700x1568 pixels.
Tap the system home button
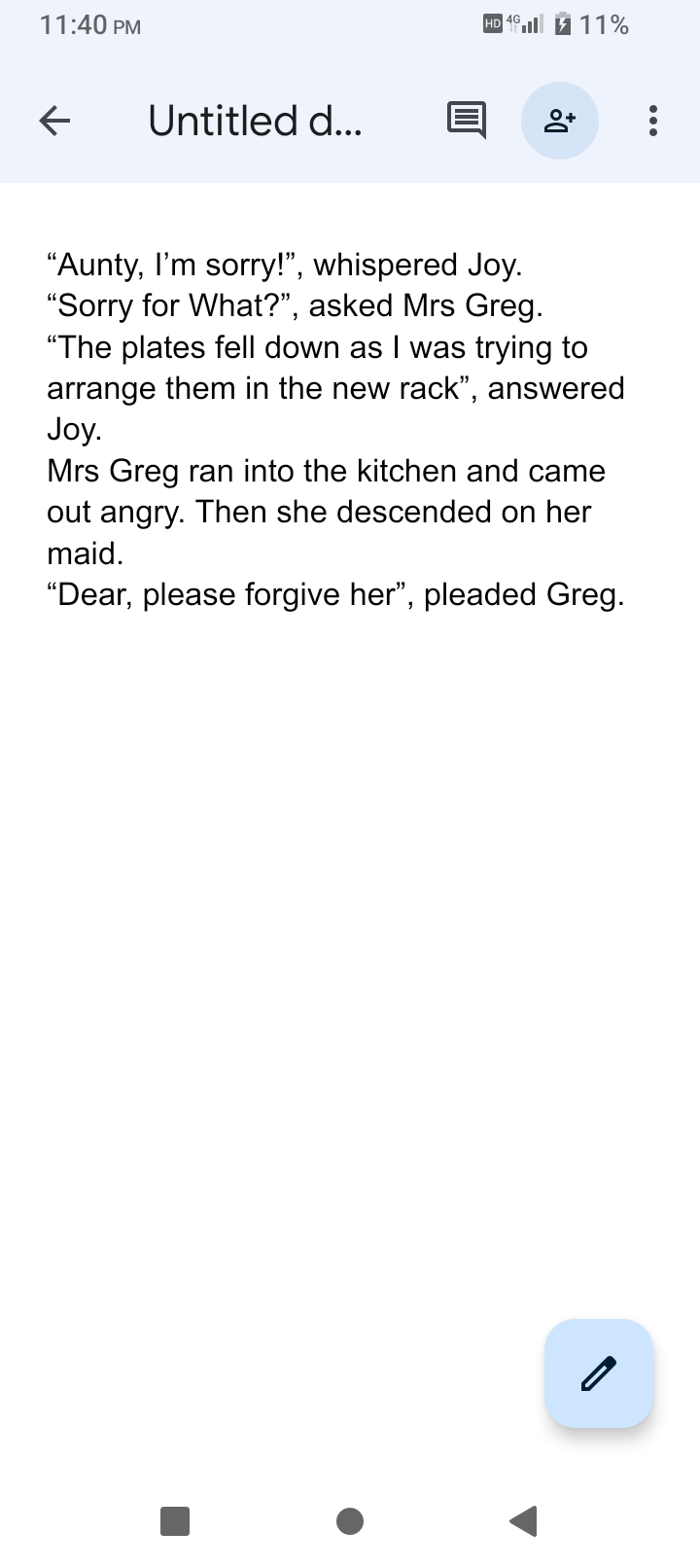pos(350,1520)
